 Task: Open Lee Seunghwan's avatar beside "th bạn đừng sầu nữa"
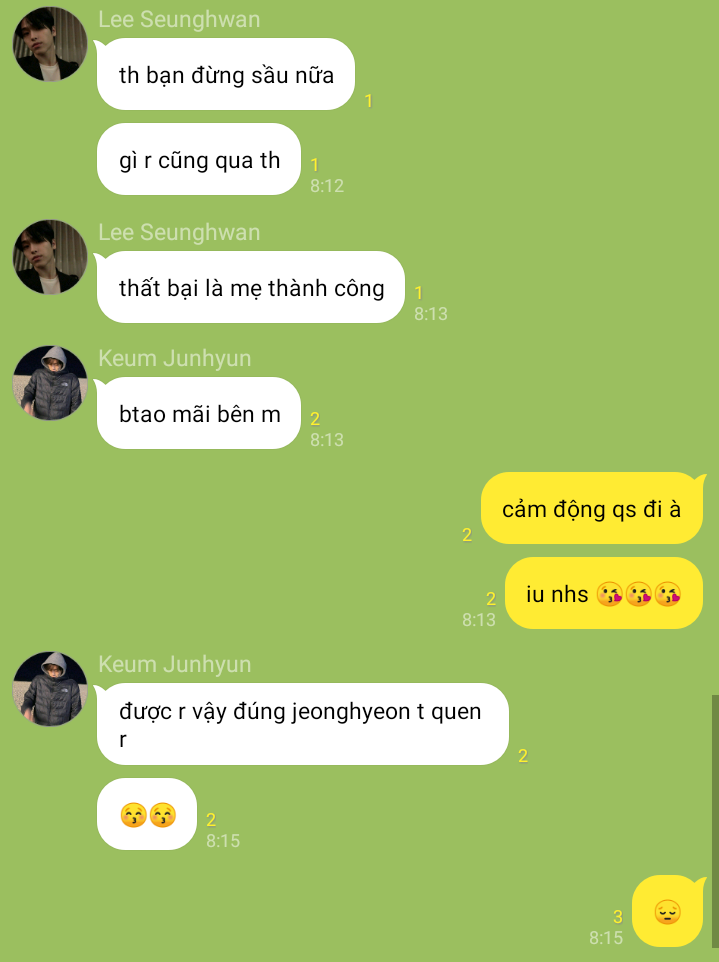click(x=50, y=44)
